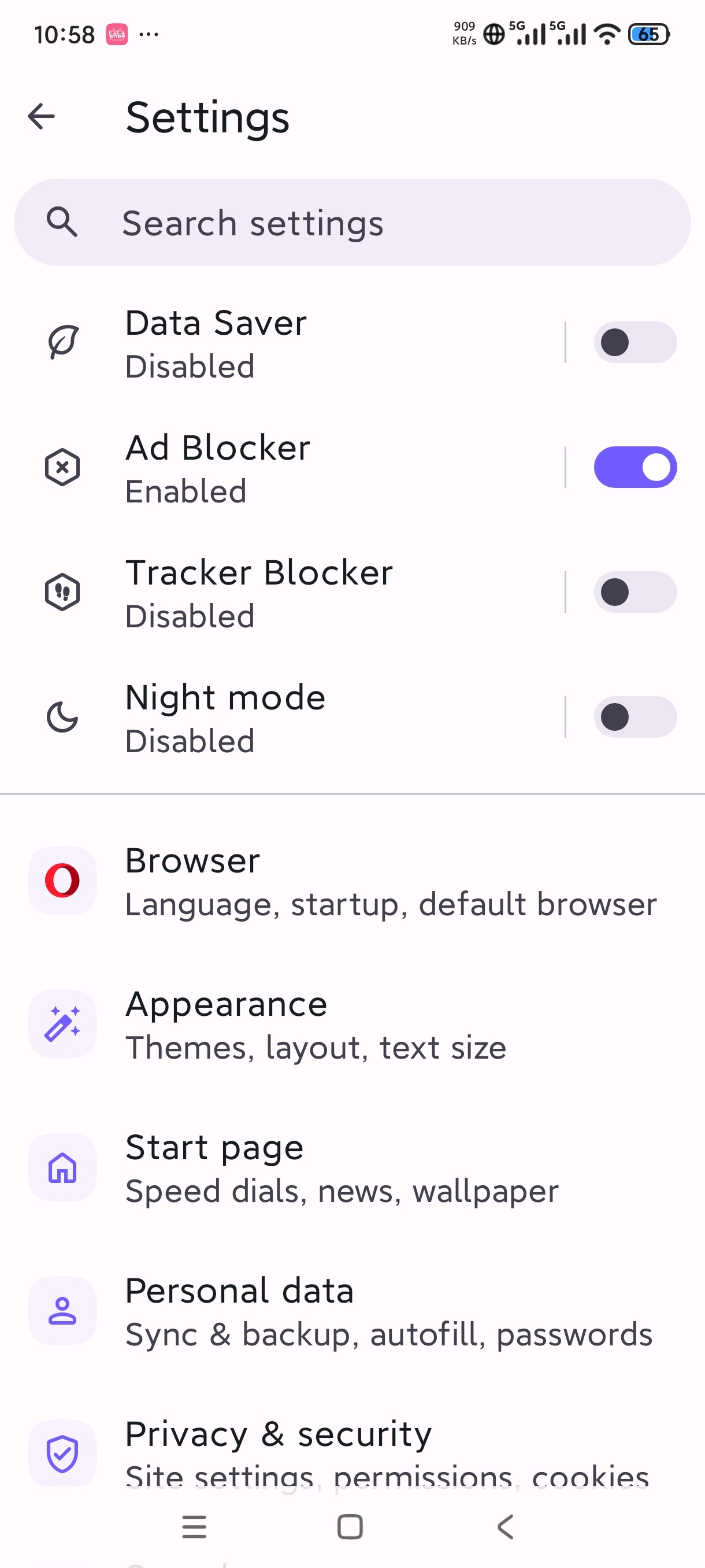
Task: Open Night mode details row
Action: point(282,718)
